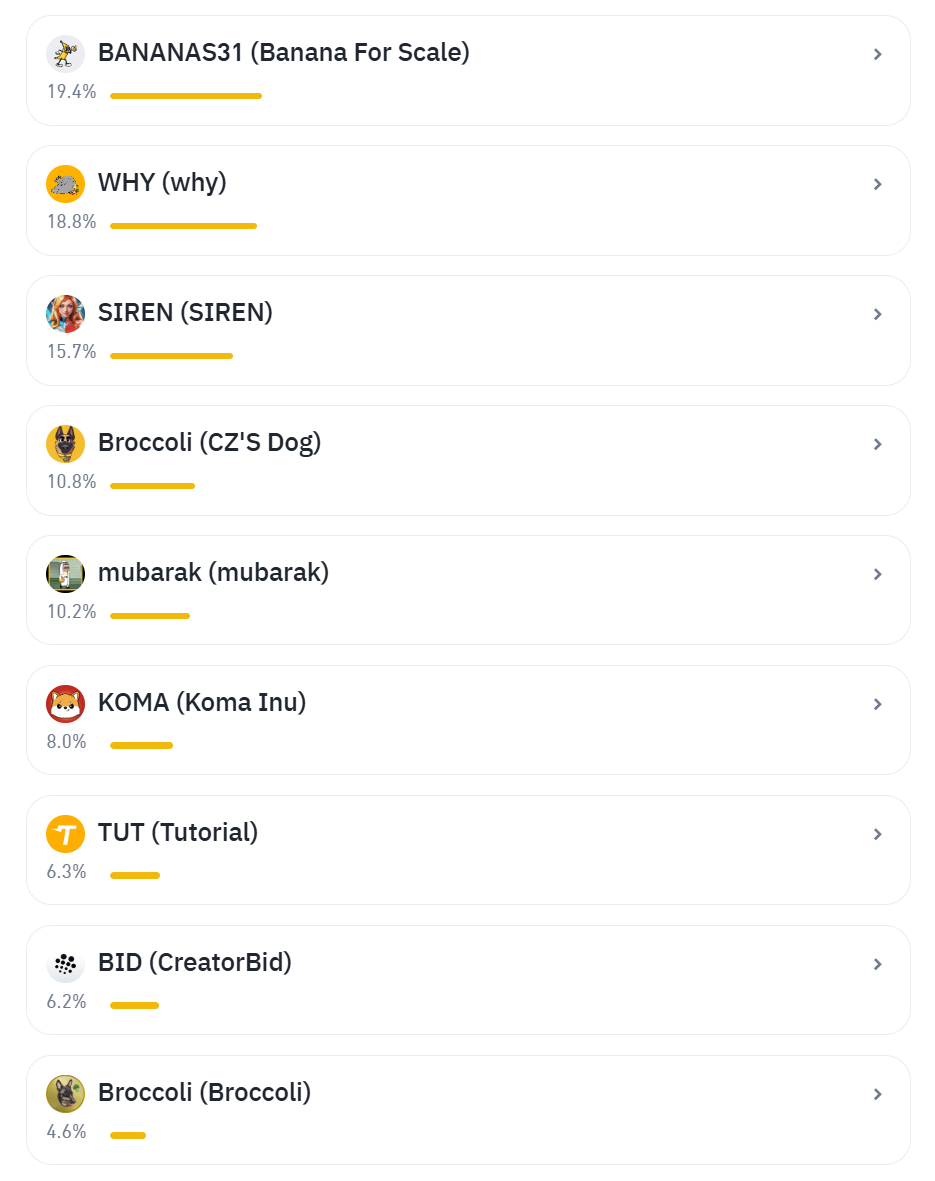
Task: Select the BANANAS31 token icon
Action: 66,54
